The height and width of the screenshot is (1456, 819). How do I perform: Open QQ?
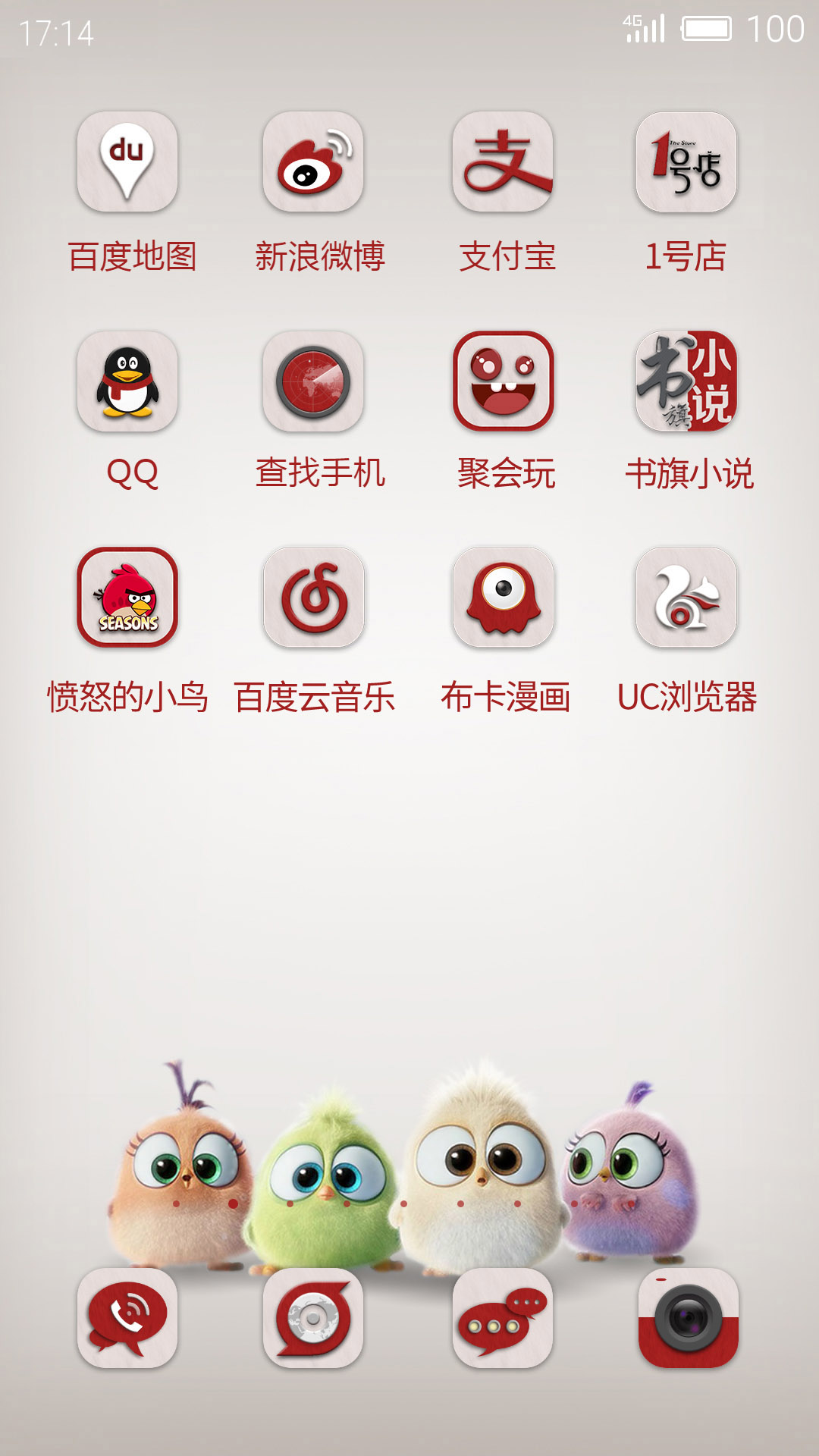[x=127, y=381]
